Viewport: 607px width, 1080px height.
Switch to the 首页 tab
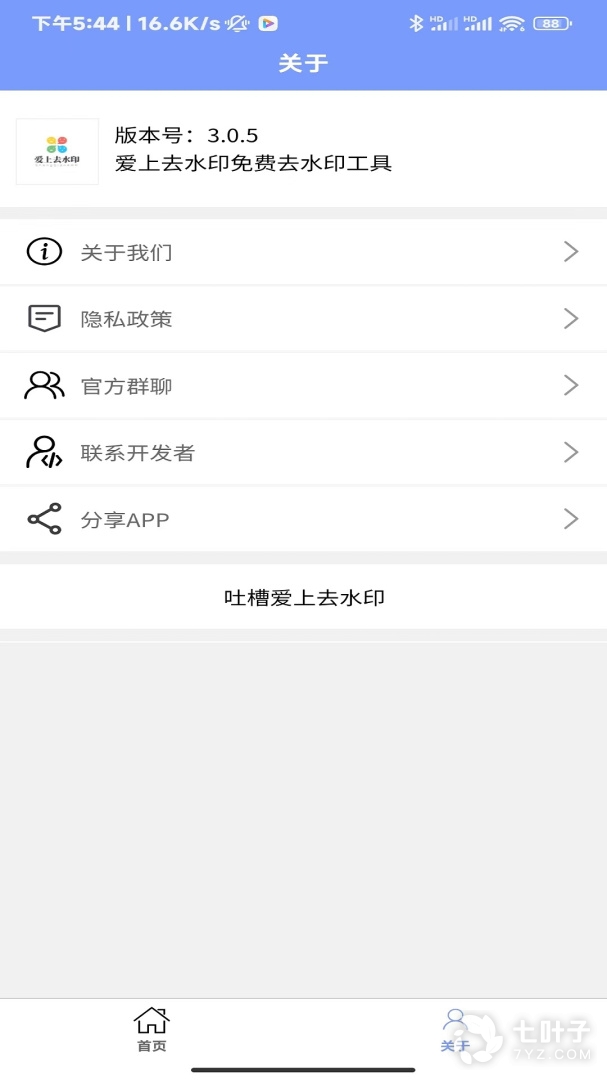(x=152, y=1030)
